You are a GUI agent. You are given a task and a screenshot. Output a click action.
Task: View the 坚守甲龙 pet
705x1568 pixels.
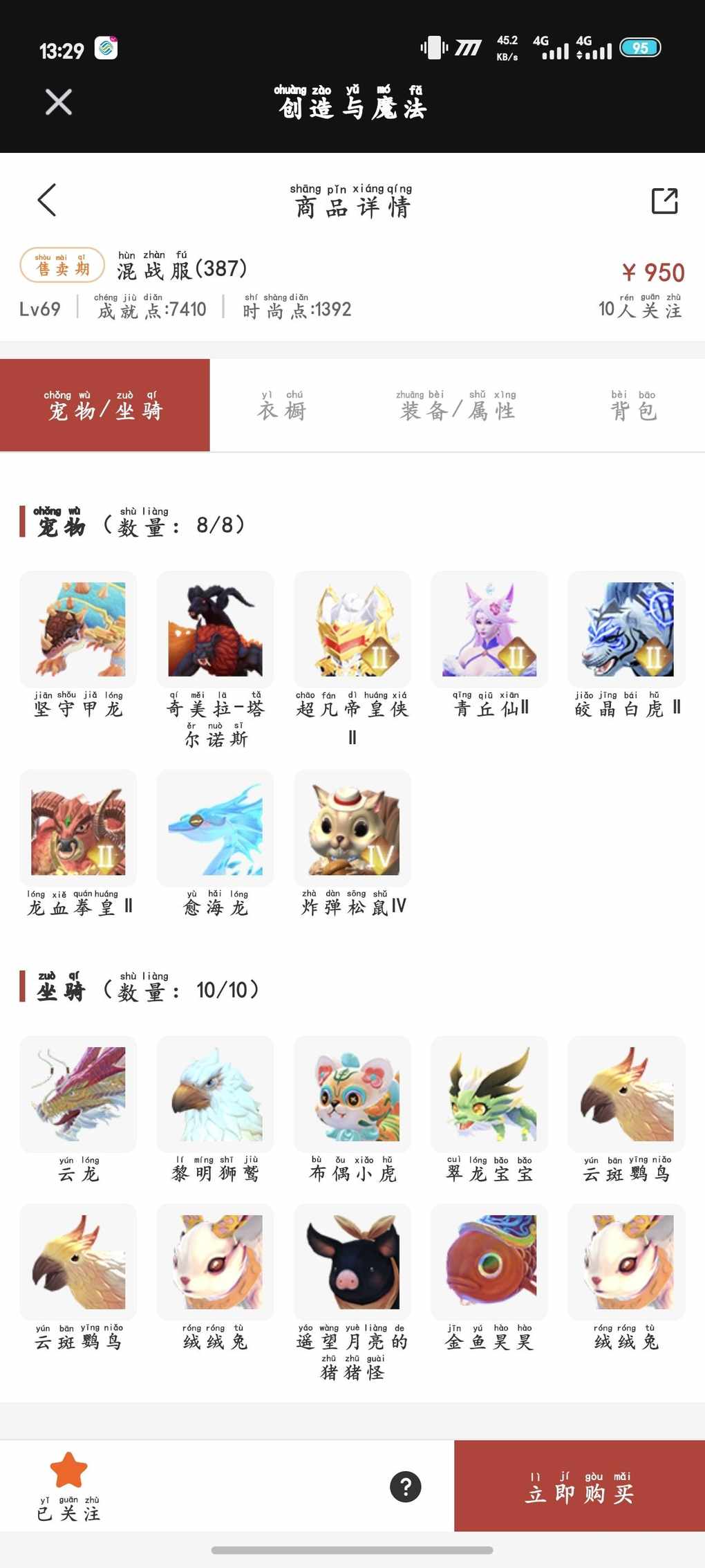[x=78, y=629]
